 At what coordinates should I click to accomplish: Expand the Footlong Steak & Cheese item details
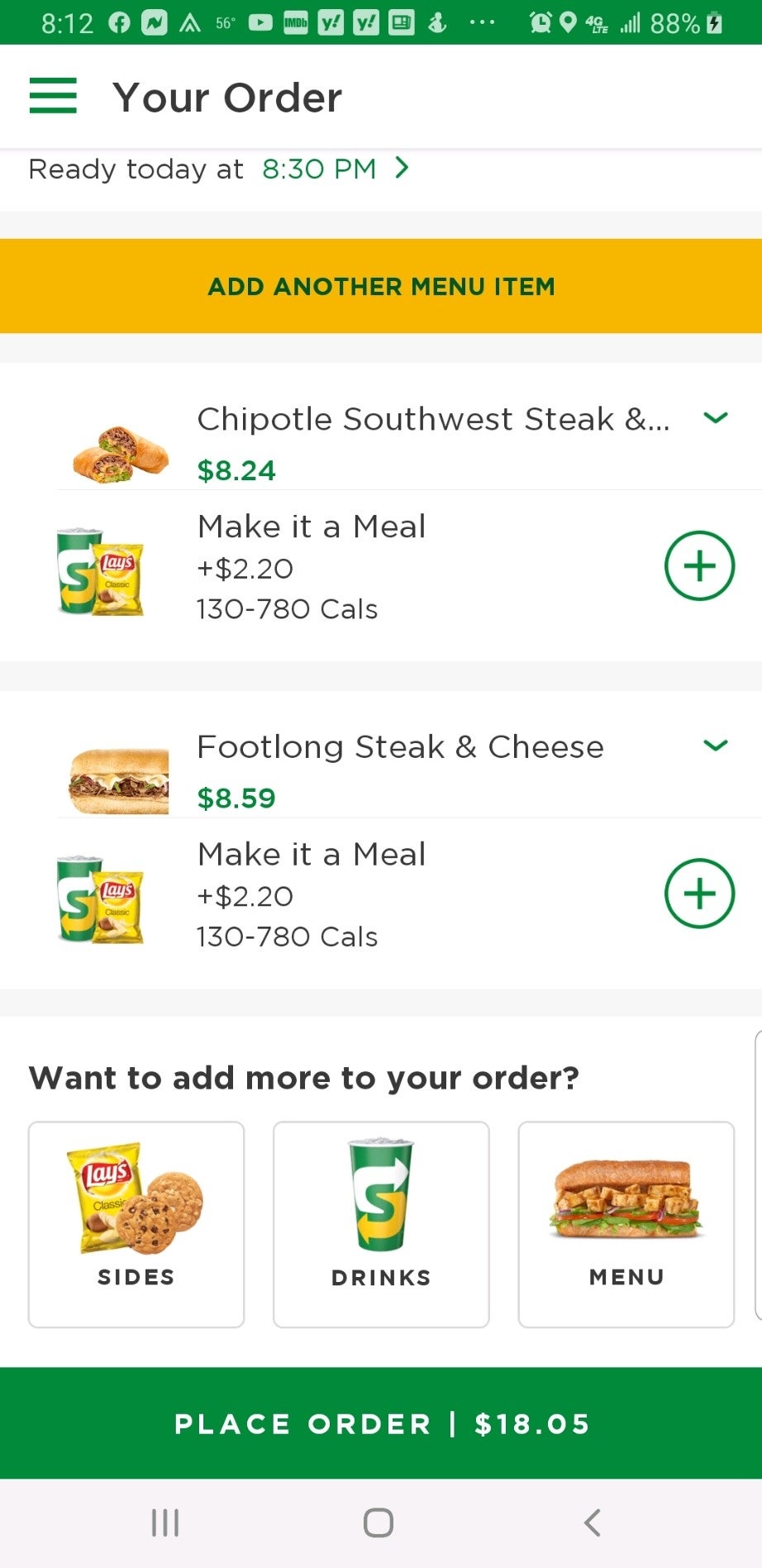point(716,746)
